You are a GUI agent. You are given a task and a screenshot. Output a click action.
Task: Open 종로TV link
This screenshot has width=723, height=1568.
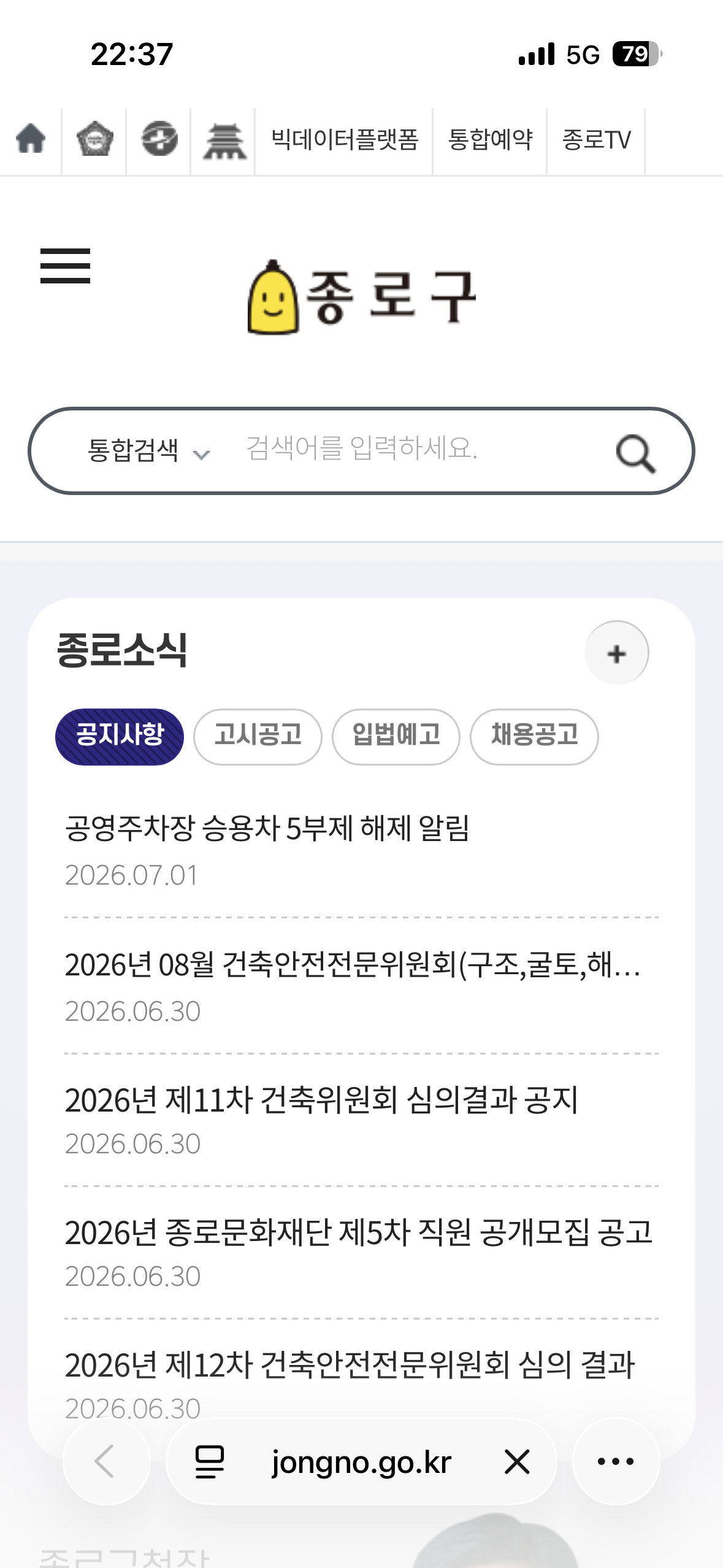[596, 140]
